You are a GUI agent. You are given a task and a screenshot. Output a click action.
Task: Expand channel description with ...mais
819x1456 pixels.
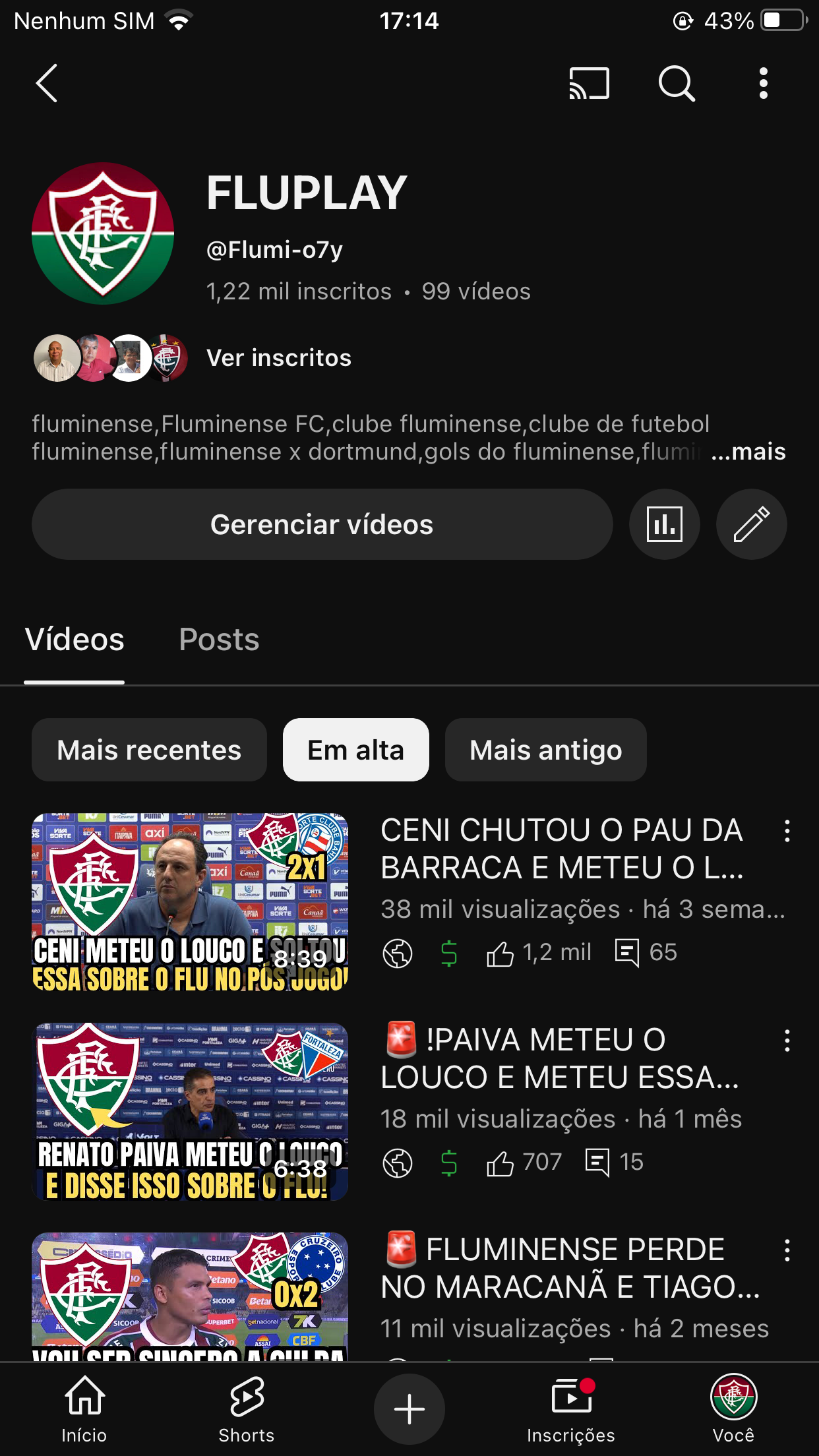(748, 452)
